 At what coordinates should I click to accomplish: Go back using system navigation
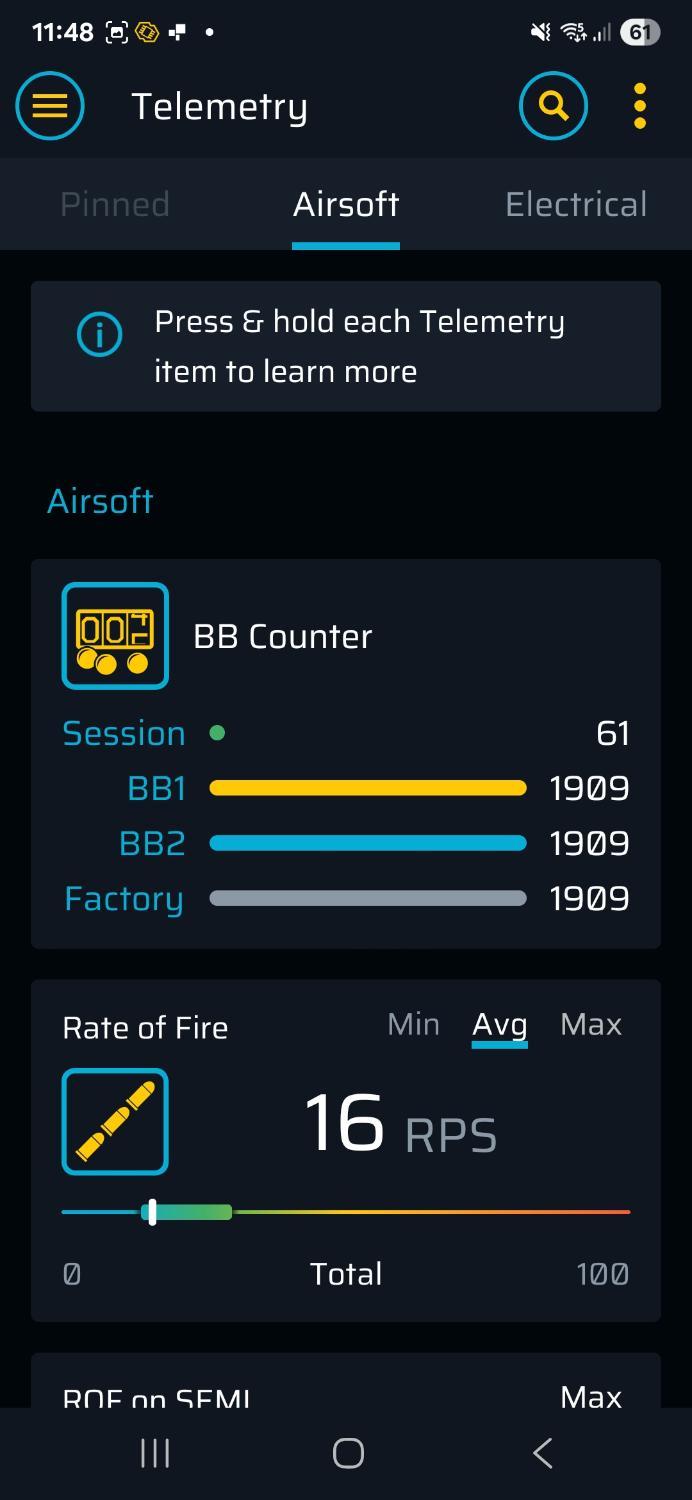point(542,1453)
